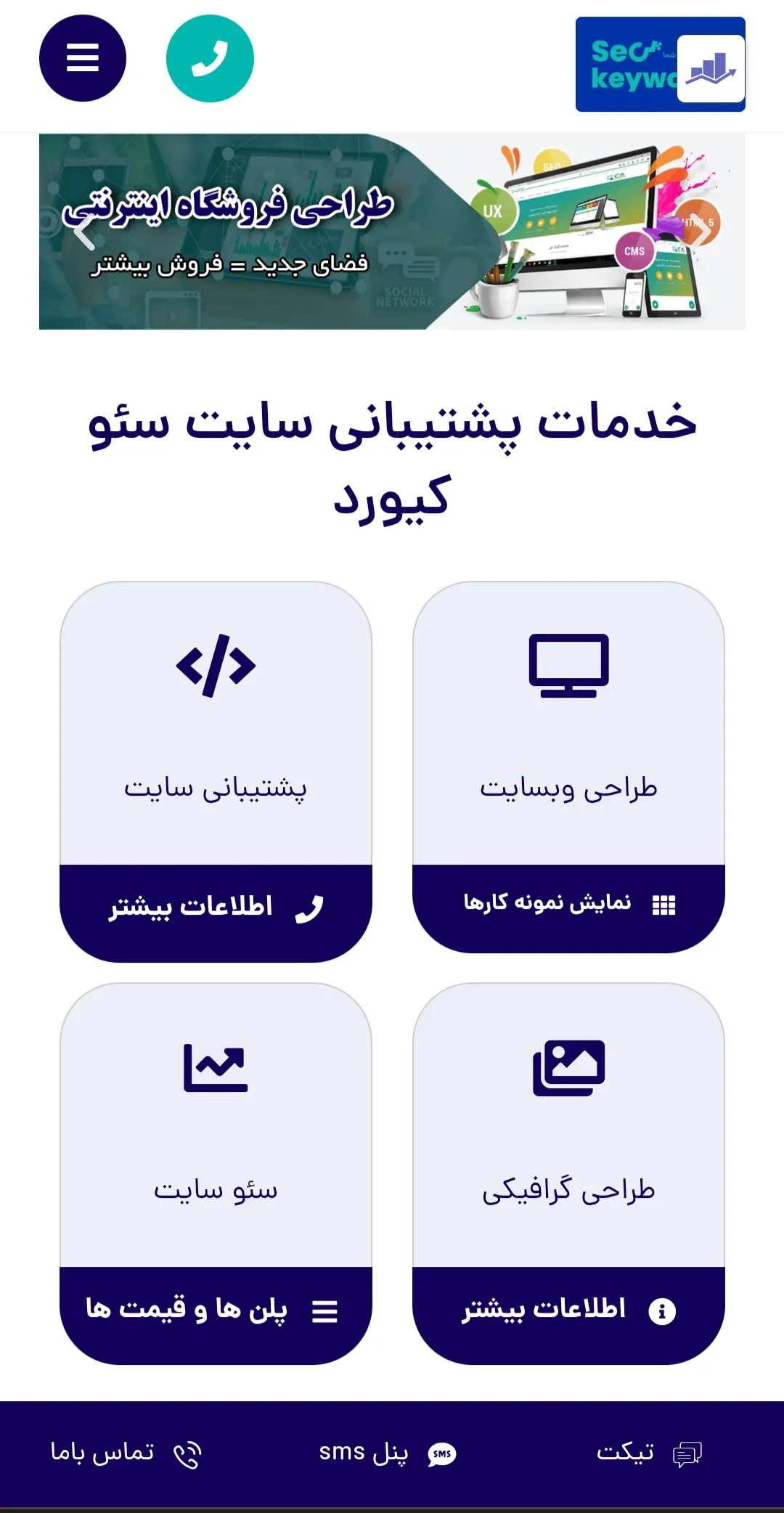
Task: Tap the teal phone call button
Action: [210, 58]
